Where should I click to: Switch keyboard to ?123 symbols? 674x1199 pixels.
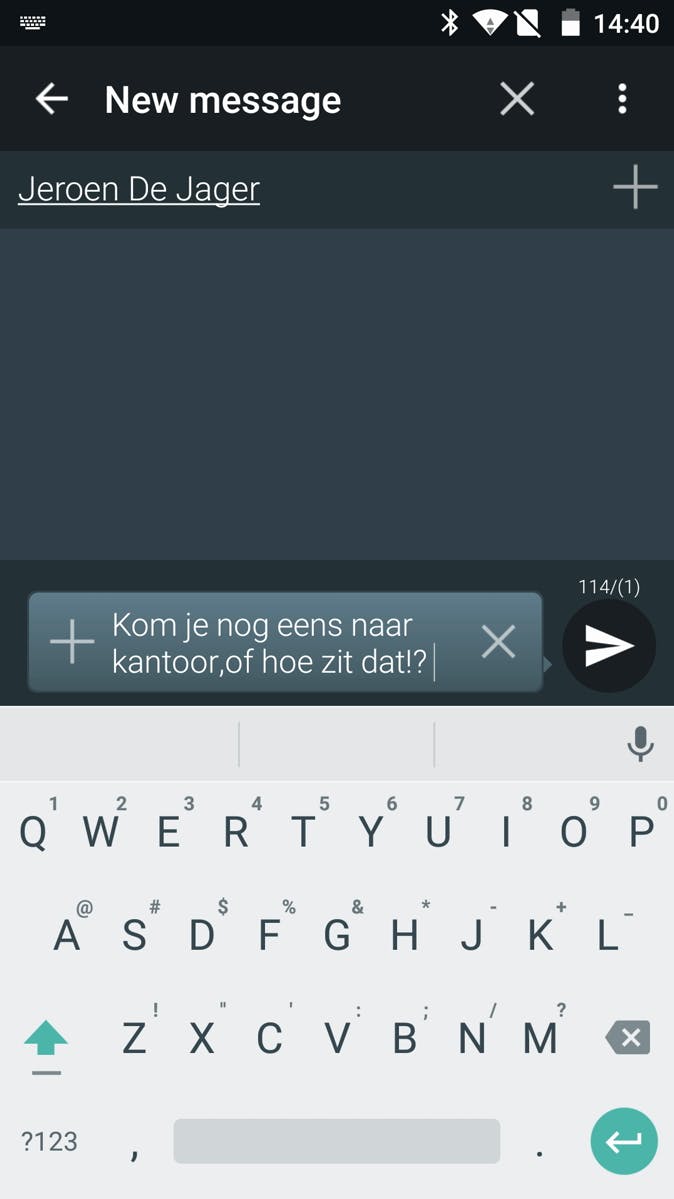tap(49, 1141)
